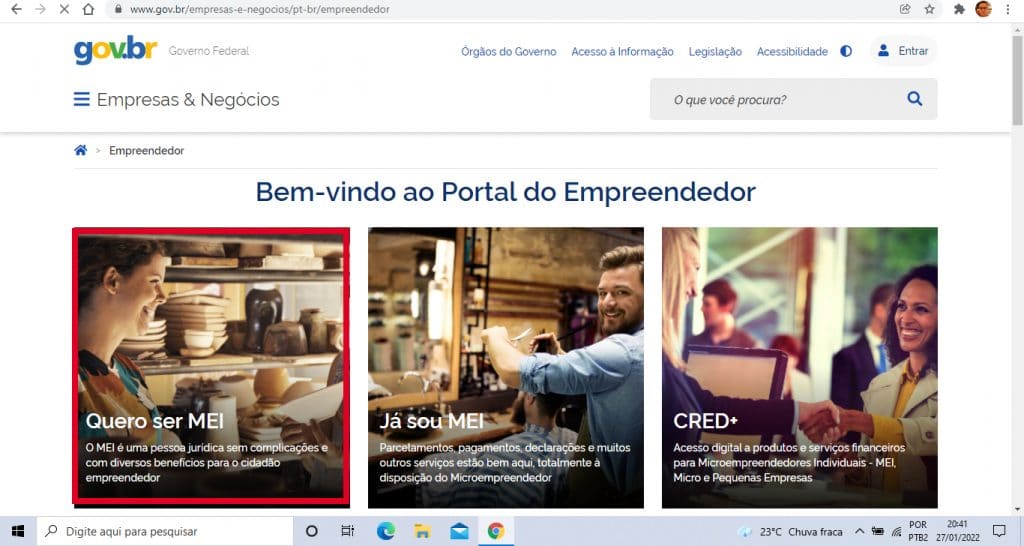Open the Quero ser MEI card
Screen dimensions: 1024x546
tap(210, 366)
